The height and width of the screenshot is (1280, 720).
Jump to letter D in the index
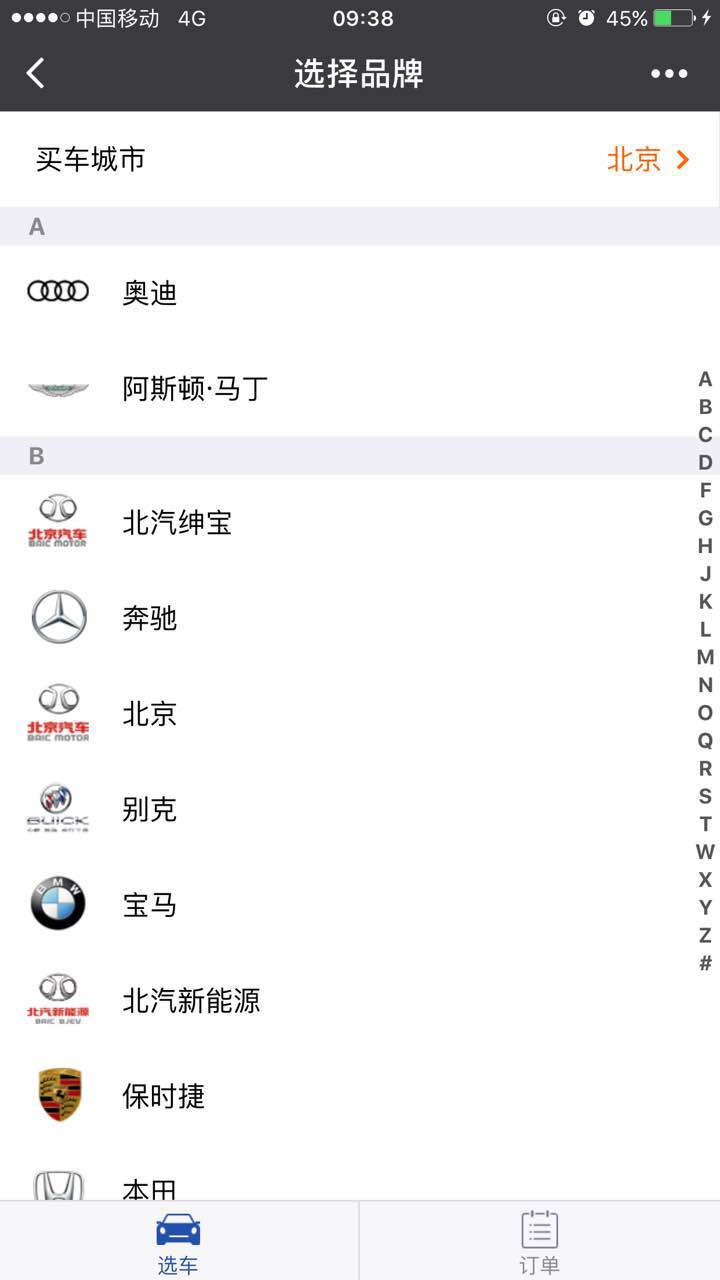pos(705,463)
